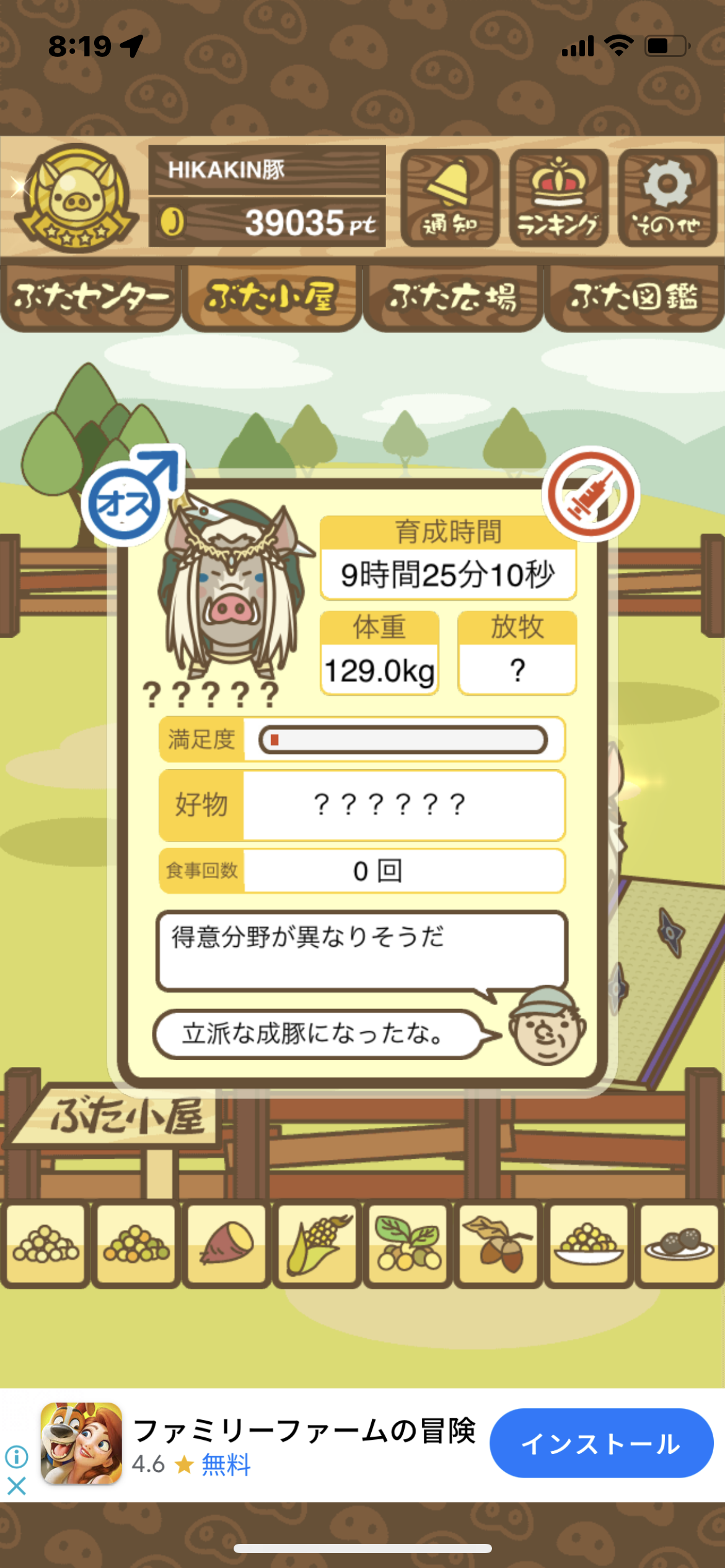Switch to the ぶたセンター tab

point(90,298)
